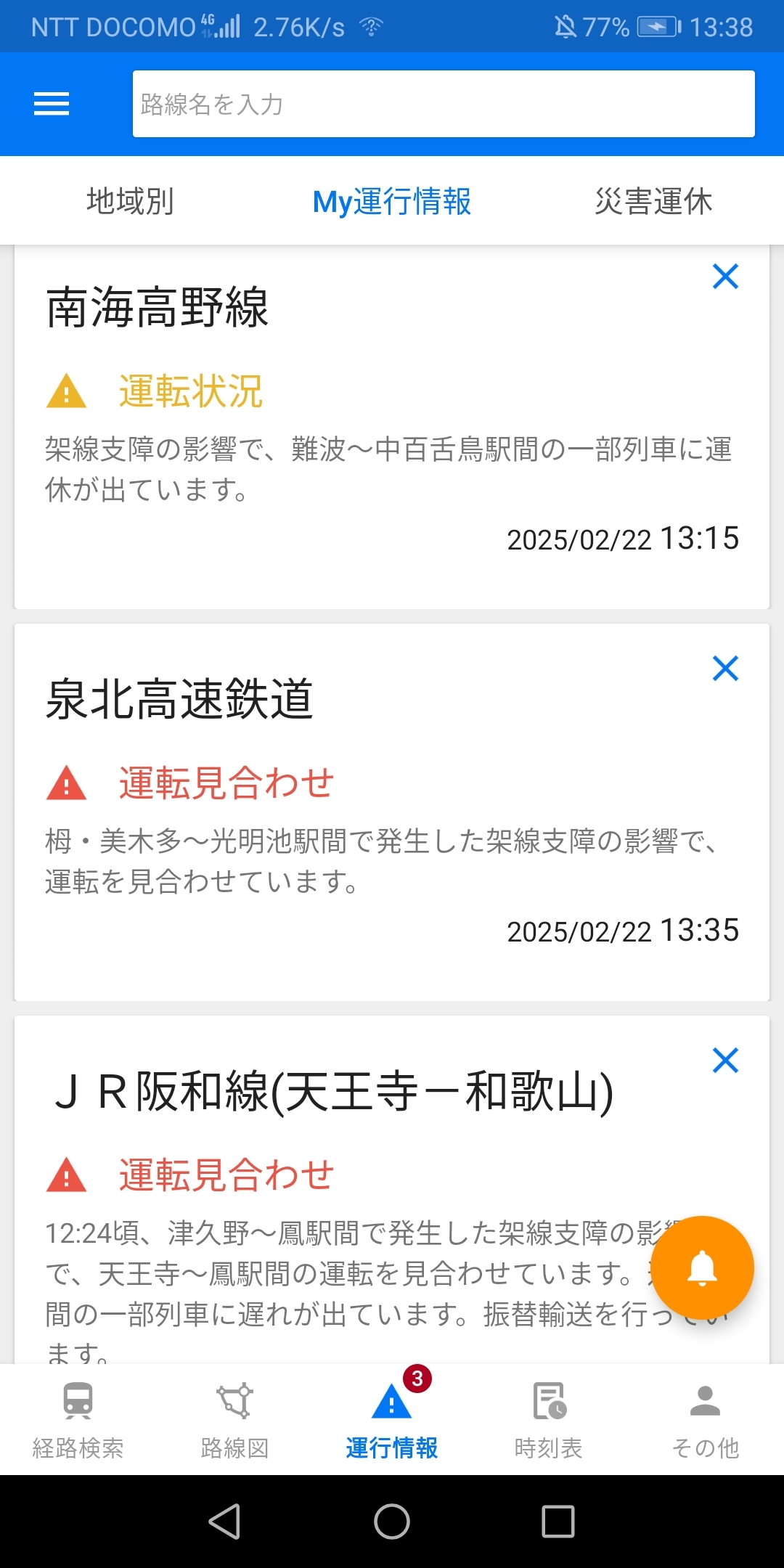
Task: Select the My運行情報 tab
Action: pyautogui.click(x=391, y=201)
